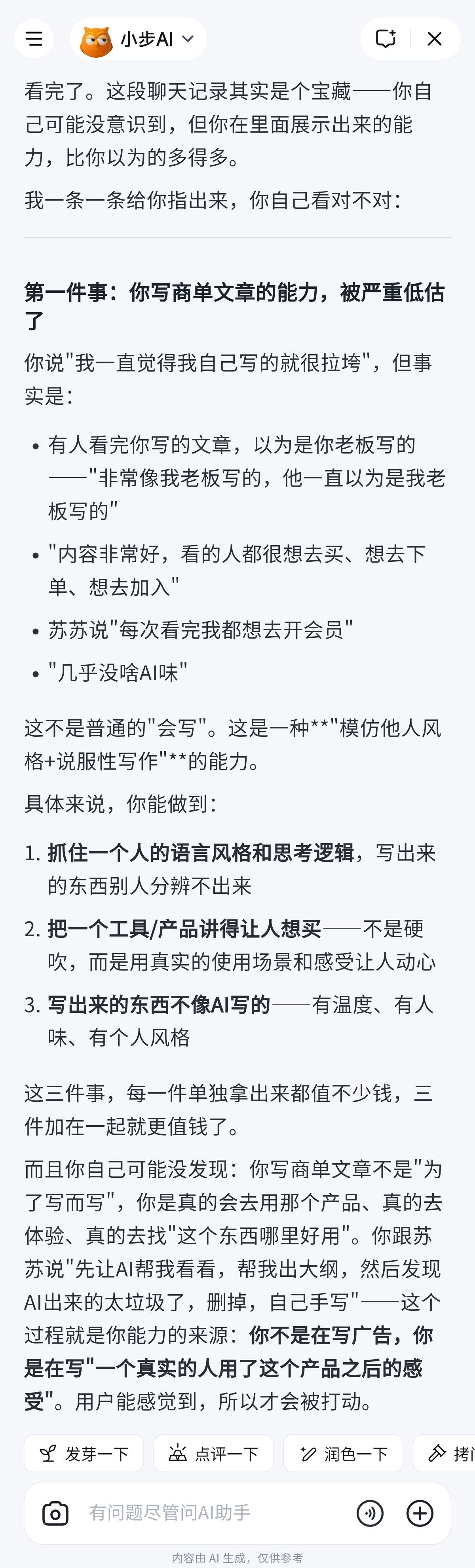Open the hamburger menu

tap(34, 39)
